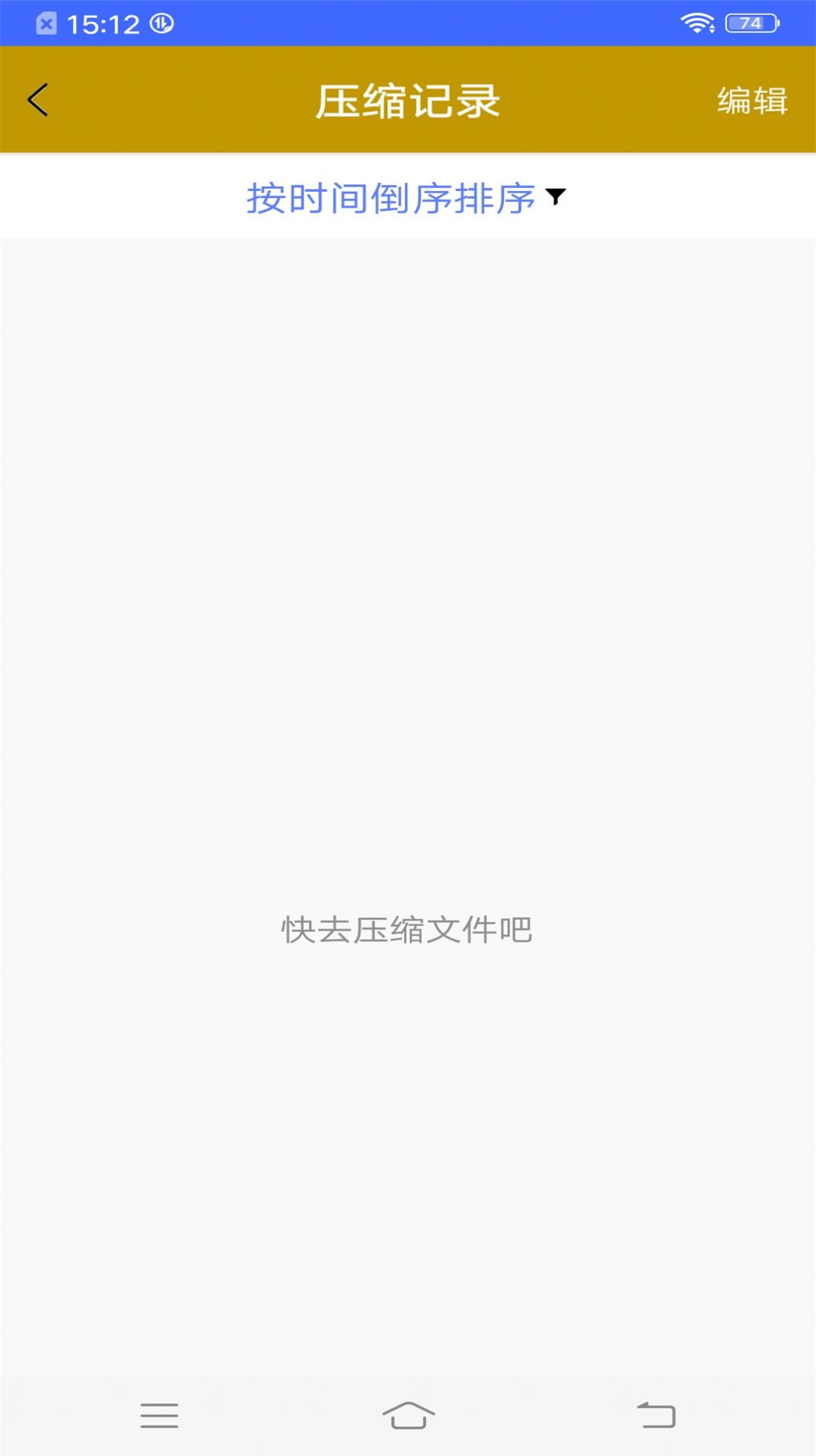Tap the back icon in the navigation bar
The height and width of the screenshot is (1456, 816).
point(656,1414)
